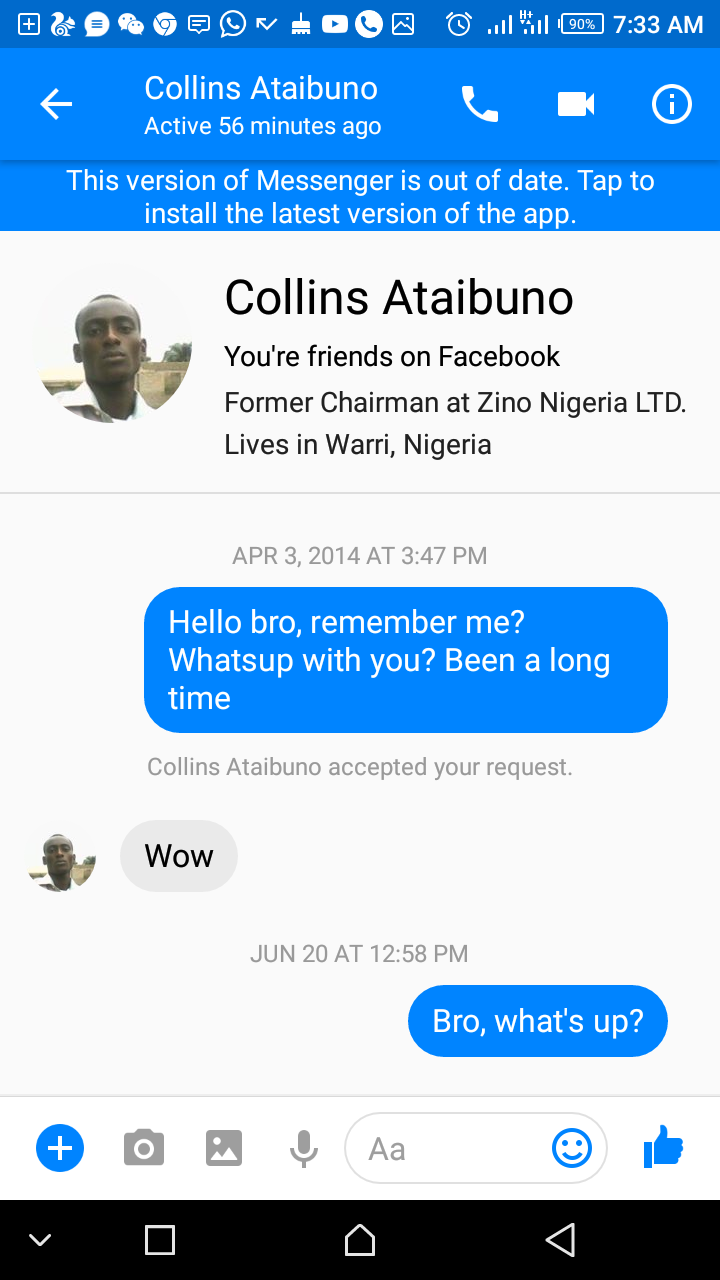
Task: Open the plus menu for more options
Action: (60, 1148)
